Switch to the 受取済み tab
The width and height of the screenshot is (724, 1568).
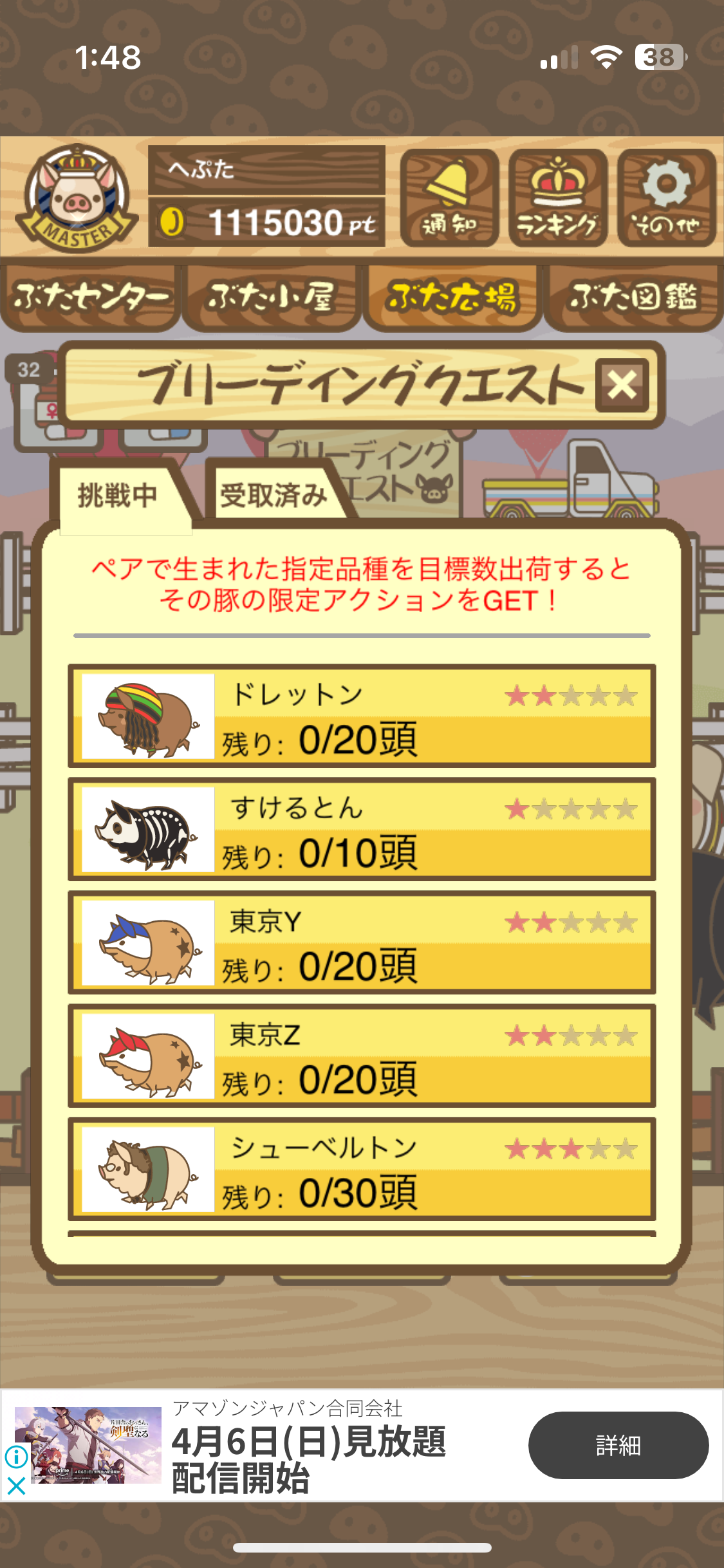[x=274, y=496]
